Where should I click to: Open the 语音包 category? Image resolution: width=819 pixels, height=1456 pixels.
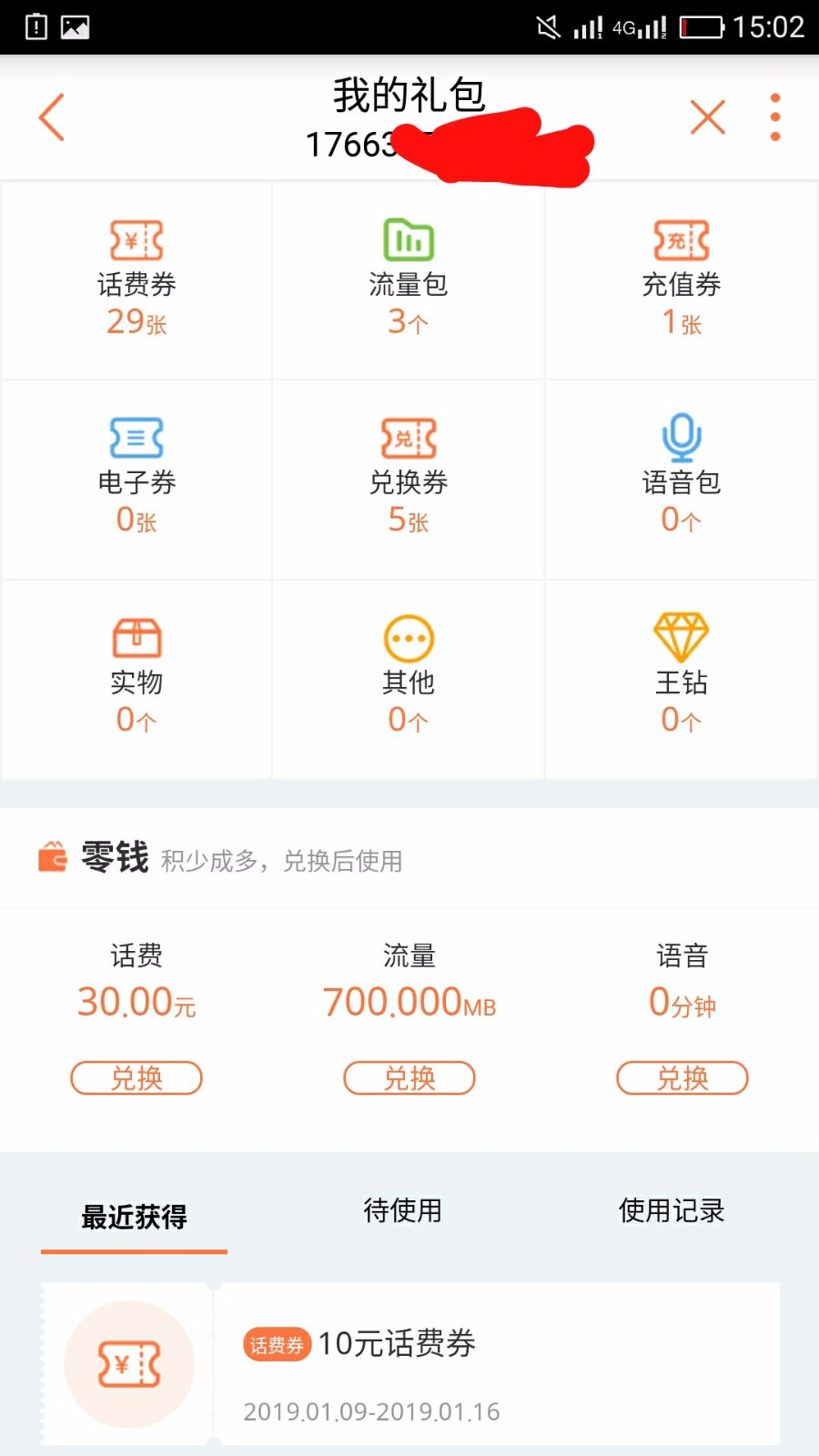(x=682, y=479)
